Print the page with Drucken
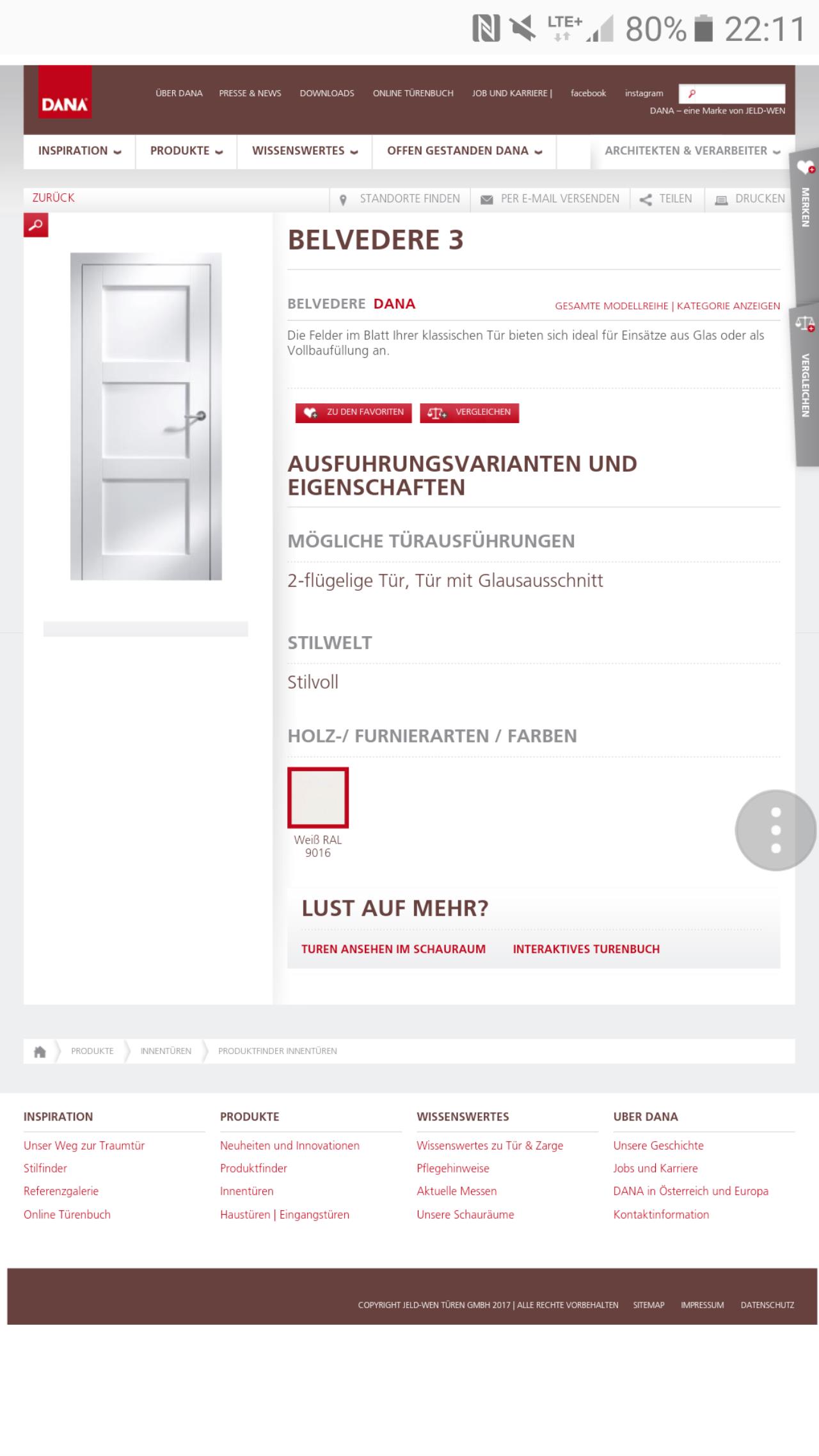 click(750, 199)
